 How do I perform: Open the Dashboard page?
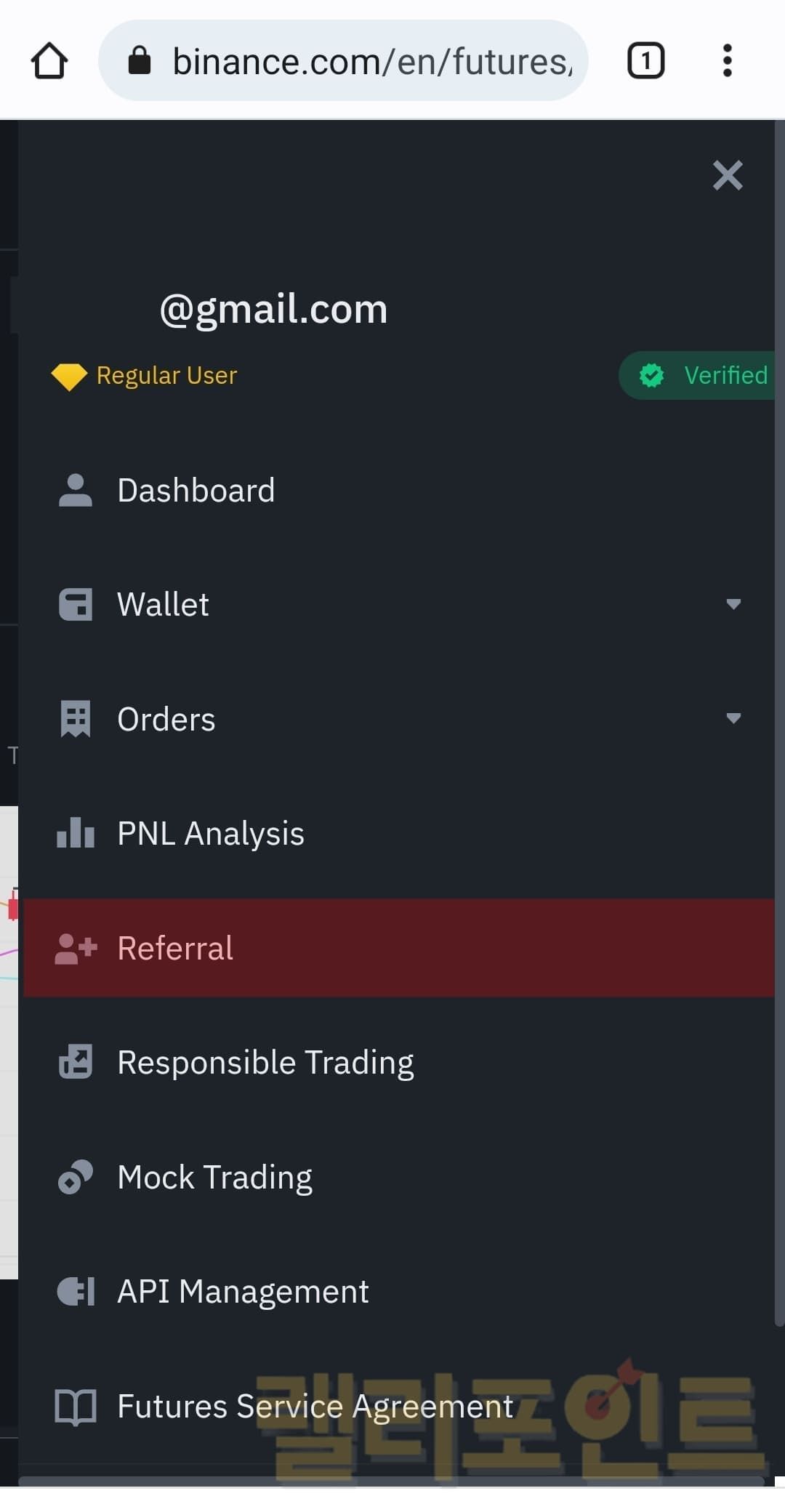[x=196, y=491]
